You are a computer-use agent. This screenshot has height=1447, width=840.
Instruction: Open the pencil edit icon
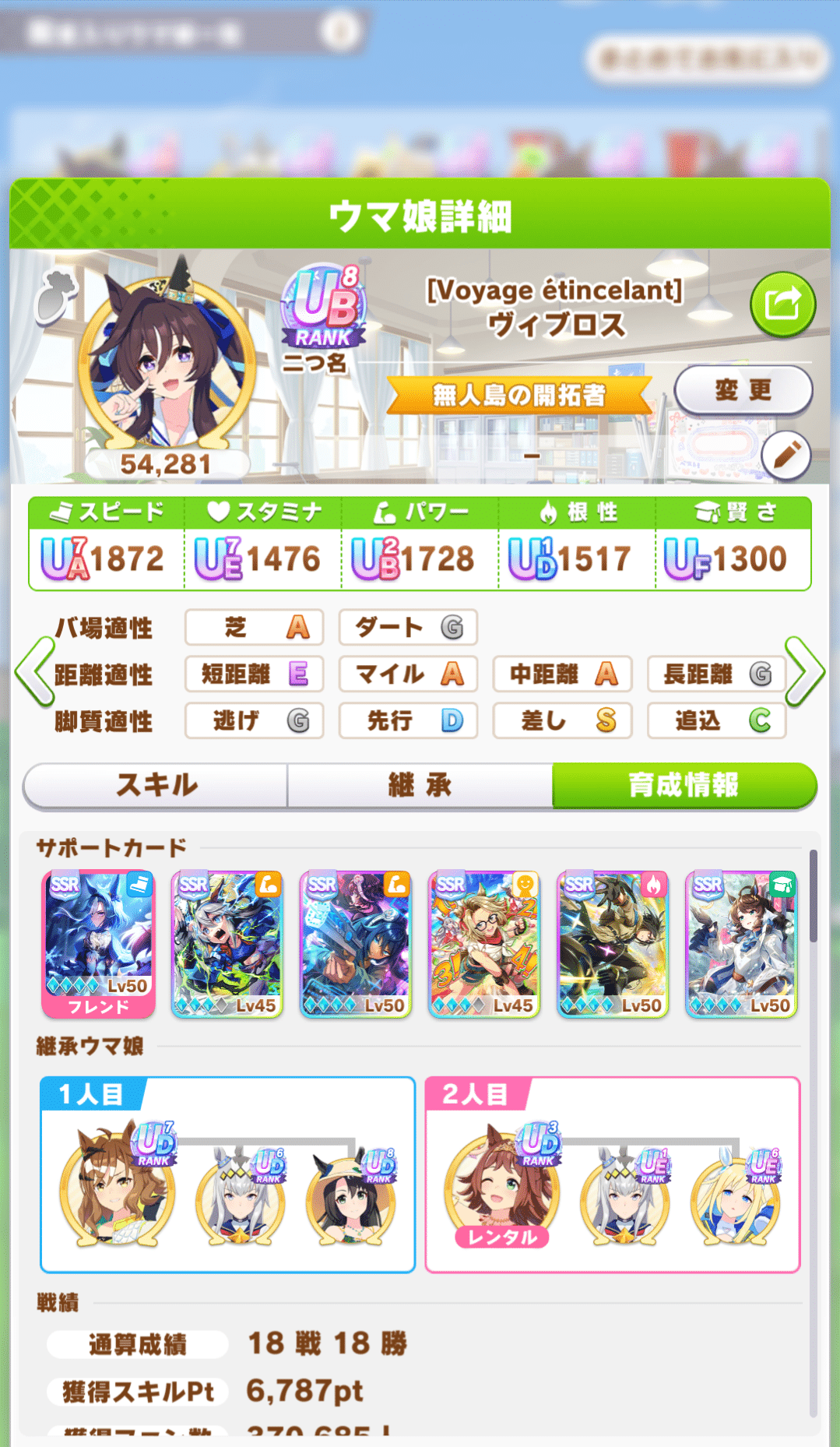(786, 455)
